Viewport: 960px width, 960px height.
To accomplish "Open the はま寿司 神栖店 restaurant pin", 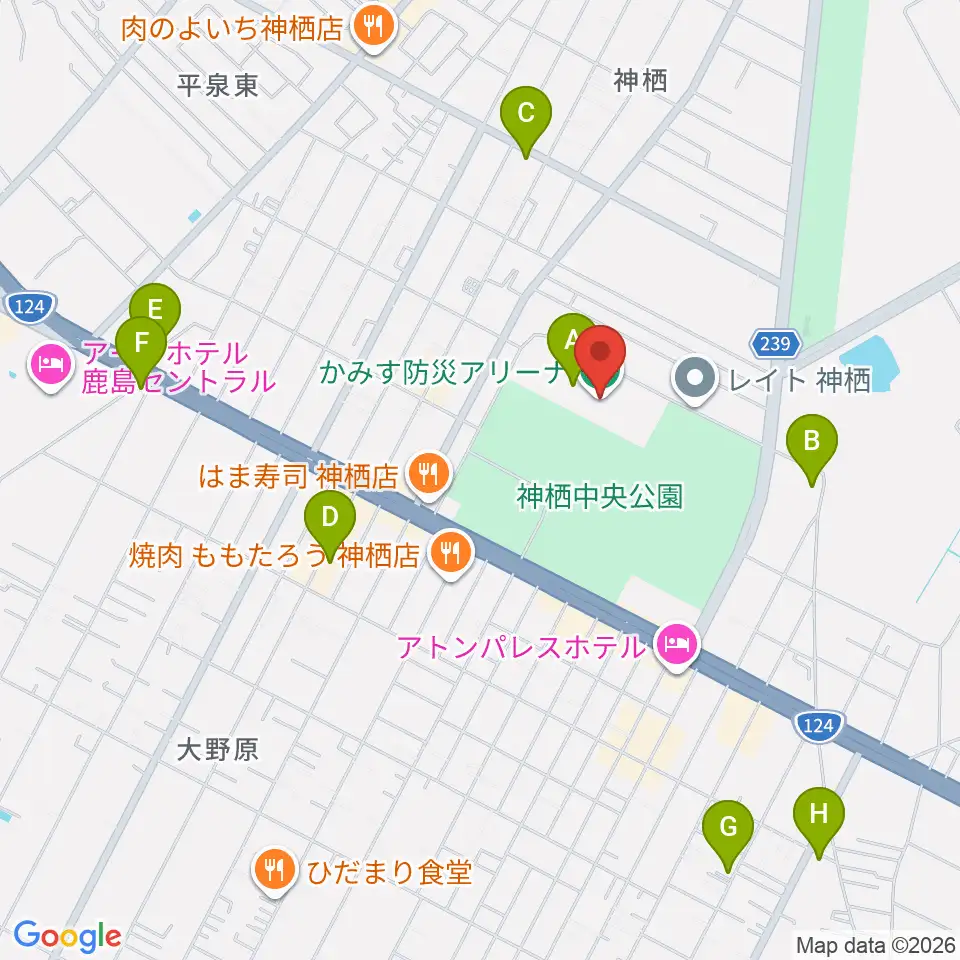I will (x=429, y=475).
